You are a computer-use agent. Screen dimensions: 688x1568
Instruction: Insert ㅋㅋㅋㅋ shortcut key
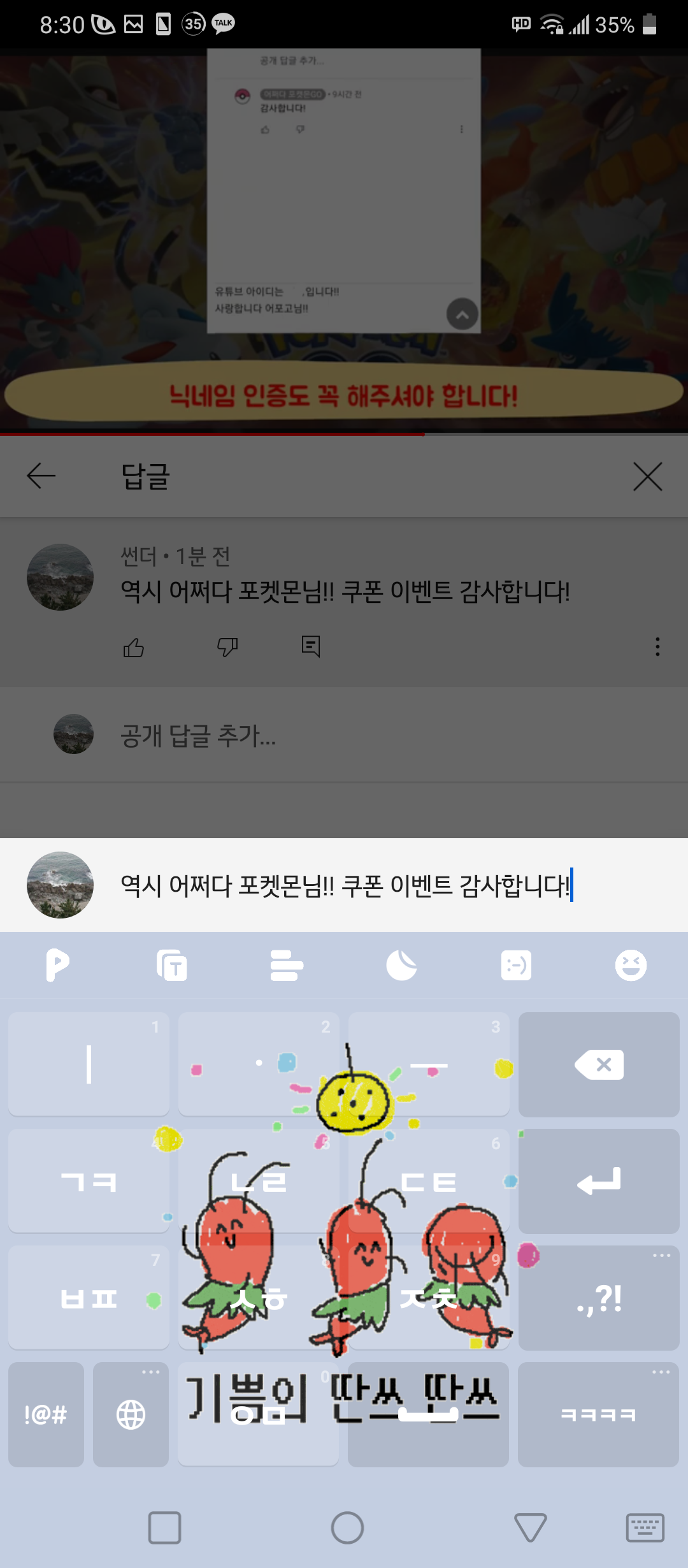click(x=598, y=1414)
